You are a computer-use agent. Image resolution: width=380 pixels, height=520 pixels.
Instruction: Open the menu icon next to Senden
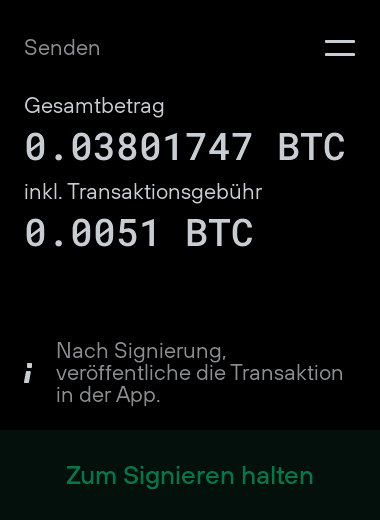point(340,48)
